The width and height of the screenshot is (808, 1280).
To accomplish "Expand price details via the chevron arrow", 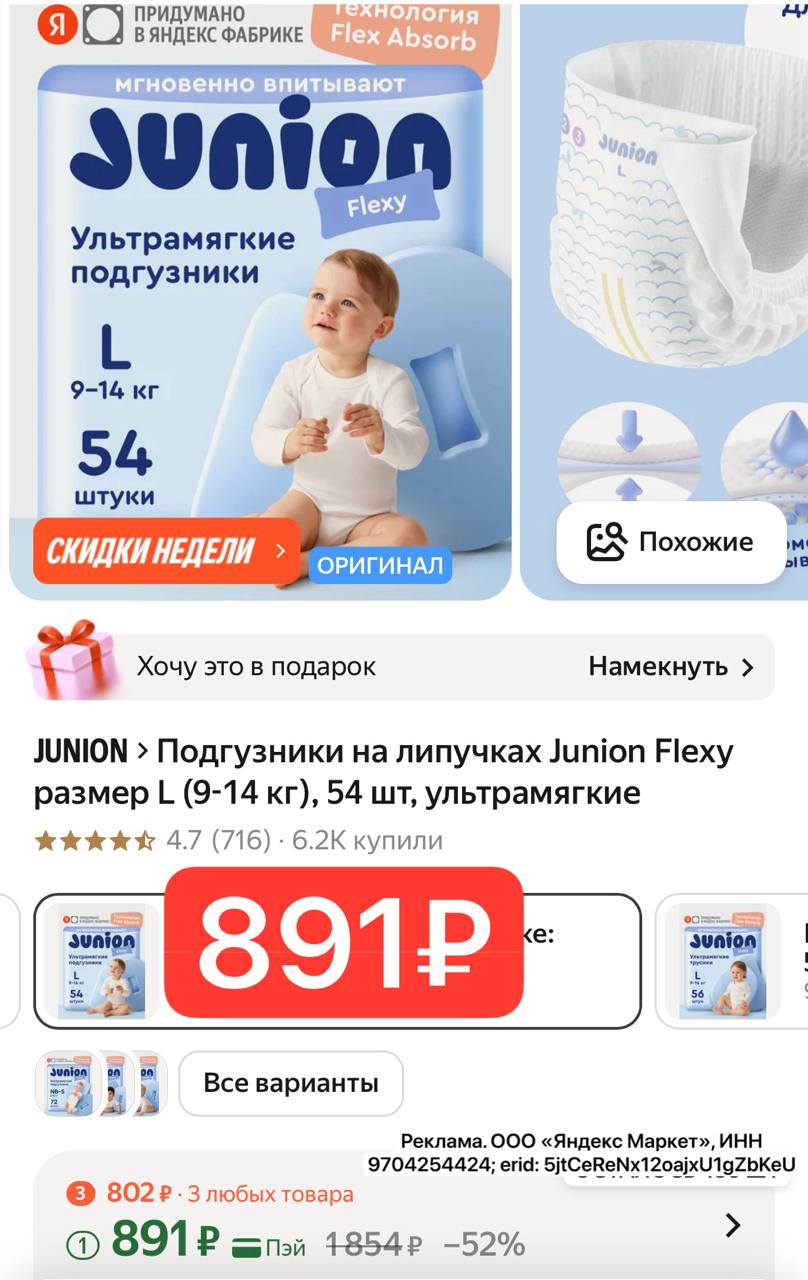I will click(x=733, y=1225).
